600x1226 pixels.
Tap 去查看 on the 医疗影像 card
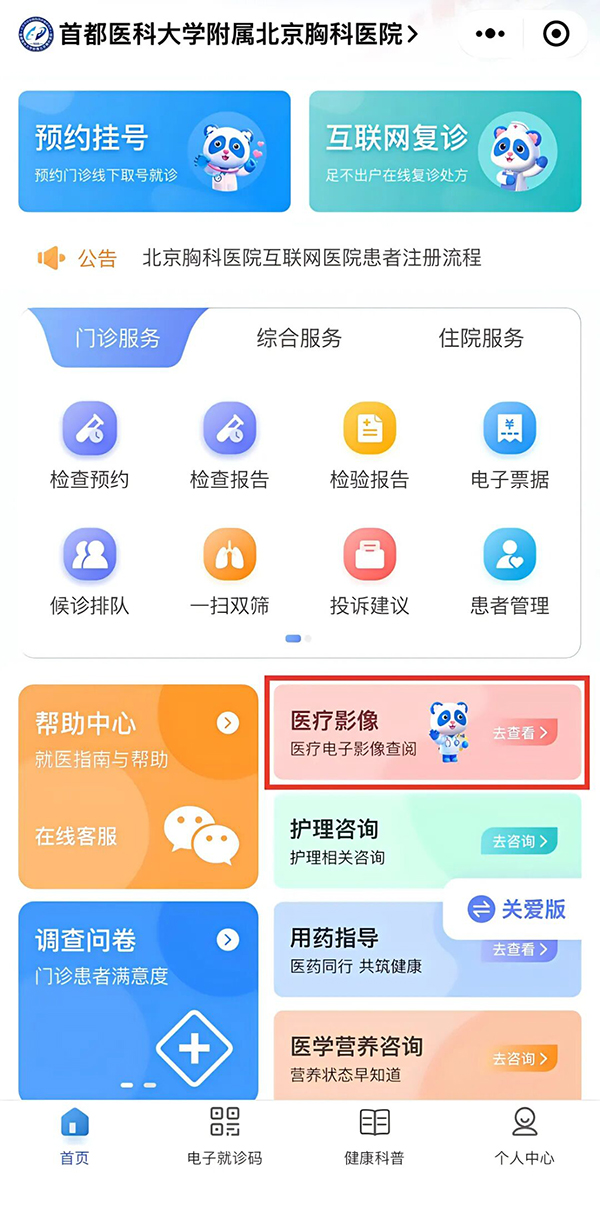[x=521, y=733]
